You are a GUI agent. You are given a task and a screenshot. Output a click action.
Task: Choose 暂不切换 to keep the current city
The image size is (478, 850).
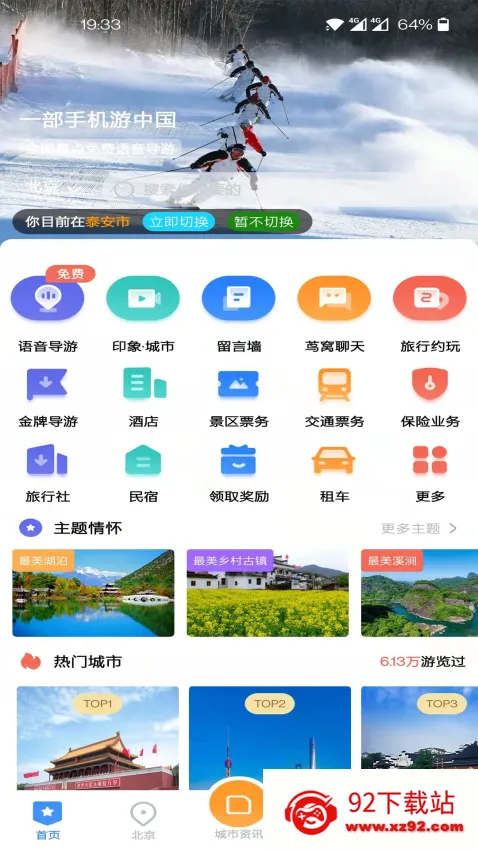(264, 222)
